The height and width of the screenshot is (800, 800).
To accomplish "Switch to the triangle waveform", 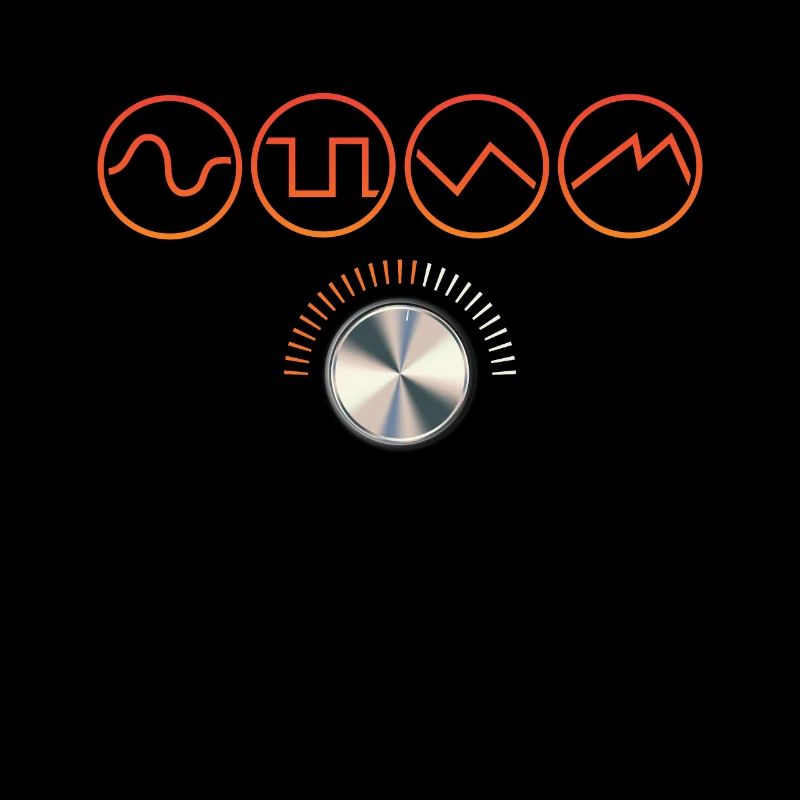I will click(477, 166).
